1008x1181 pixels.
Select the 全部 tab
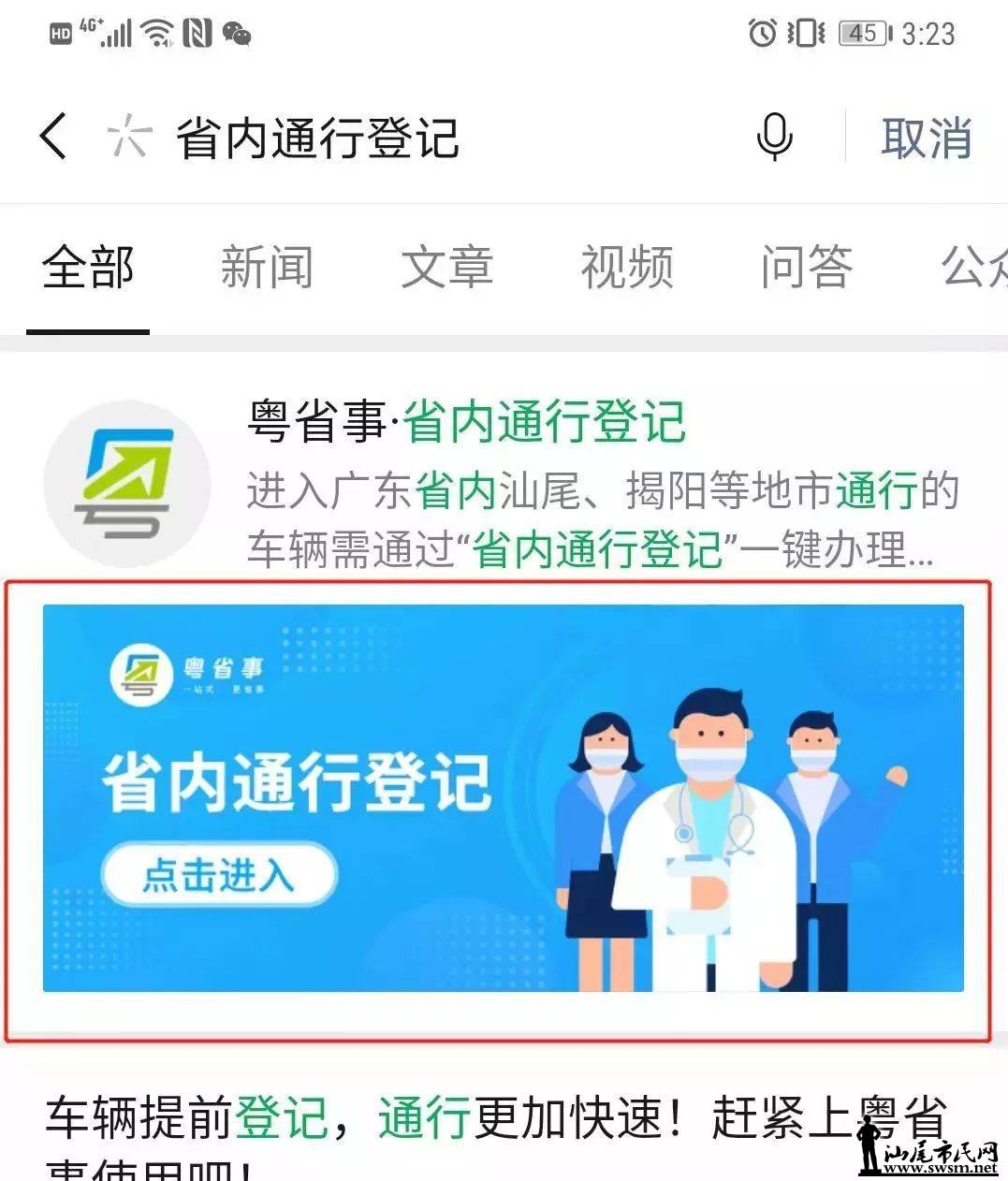(88, 268)
